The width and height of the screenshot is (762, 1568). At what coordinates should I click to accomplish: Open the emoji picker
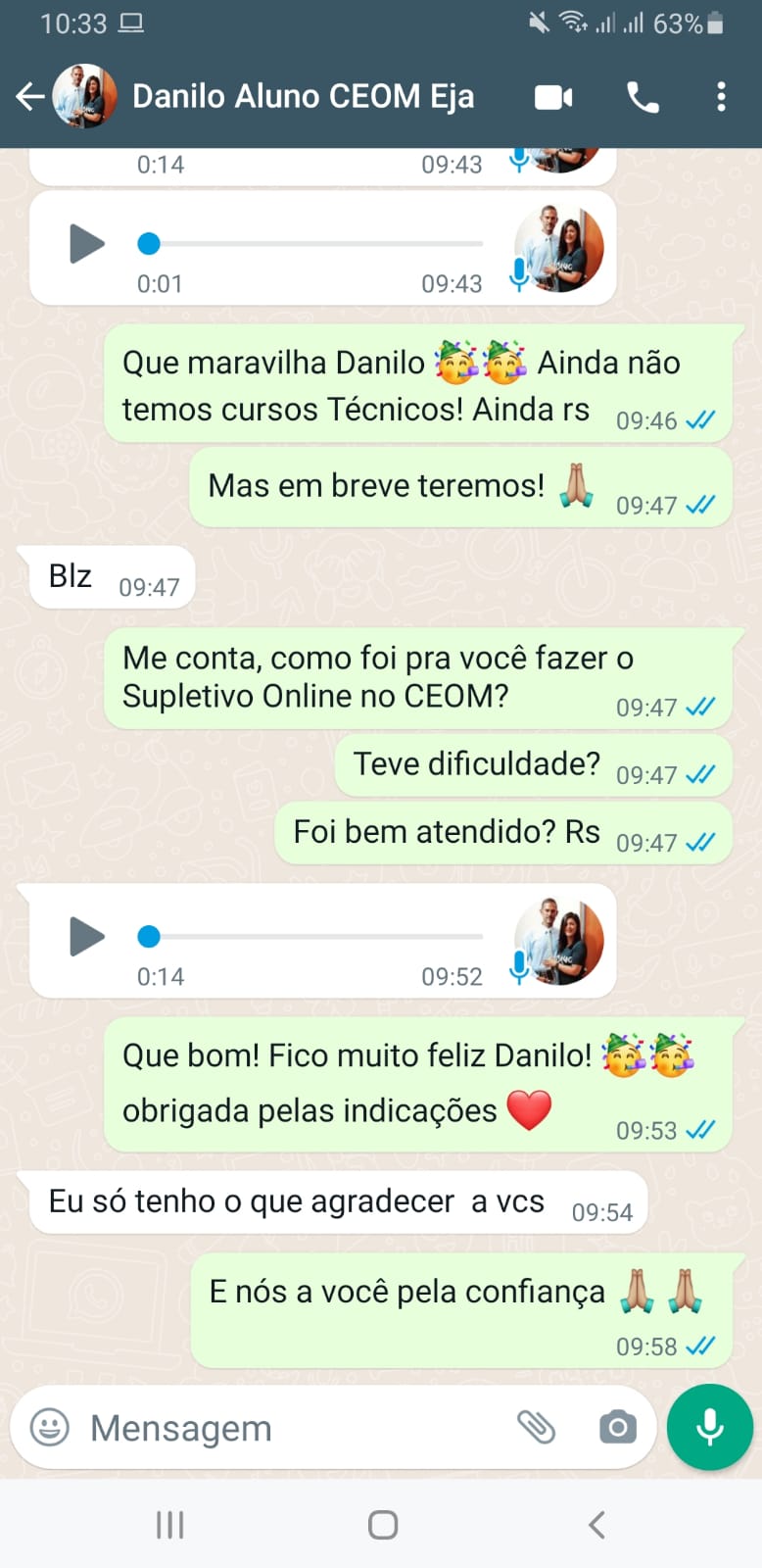(50, 1427)
